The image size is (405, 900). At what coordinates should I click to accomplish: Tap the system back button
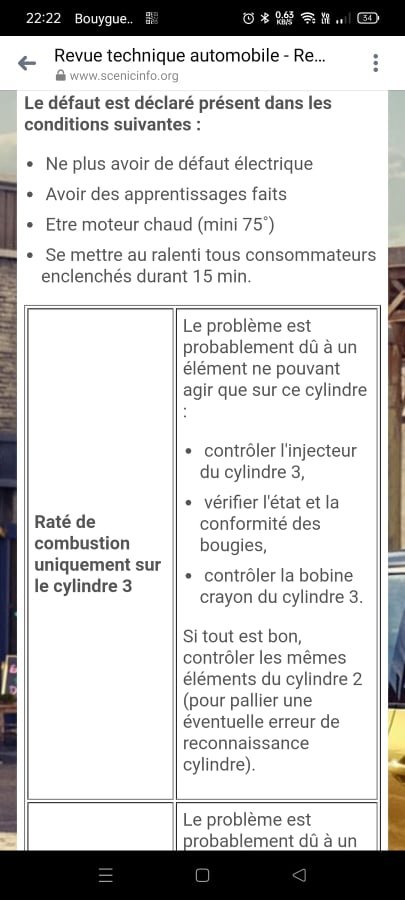pyautogui.click(x=299, y=875)
